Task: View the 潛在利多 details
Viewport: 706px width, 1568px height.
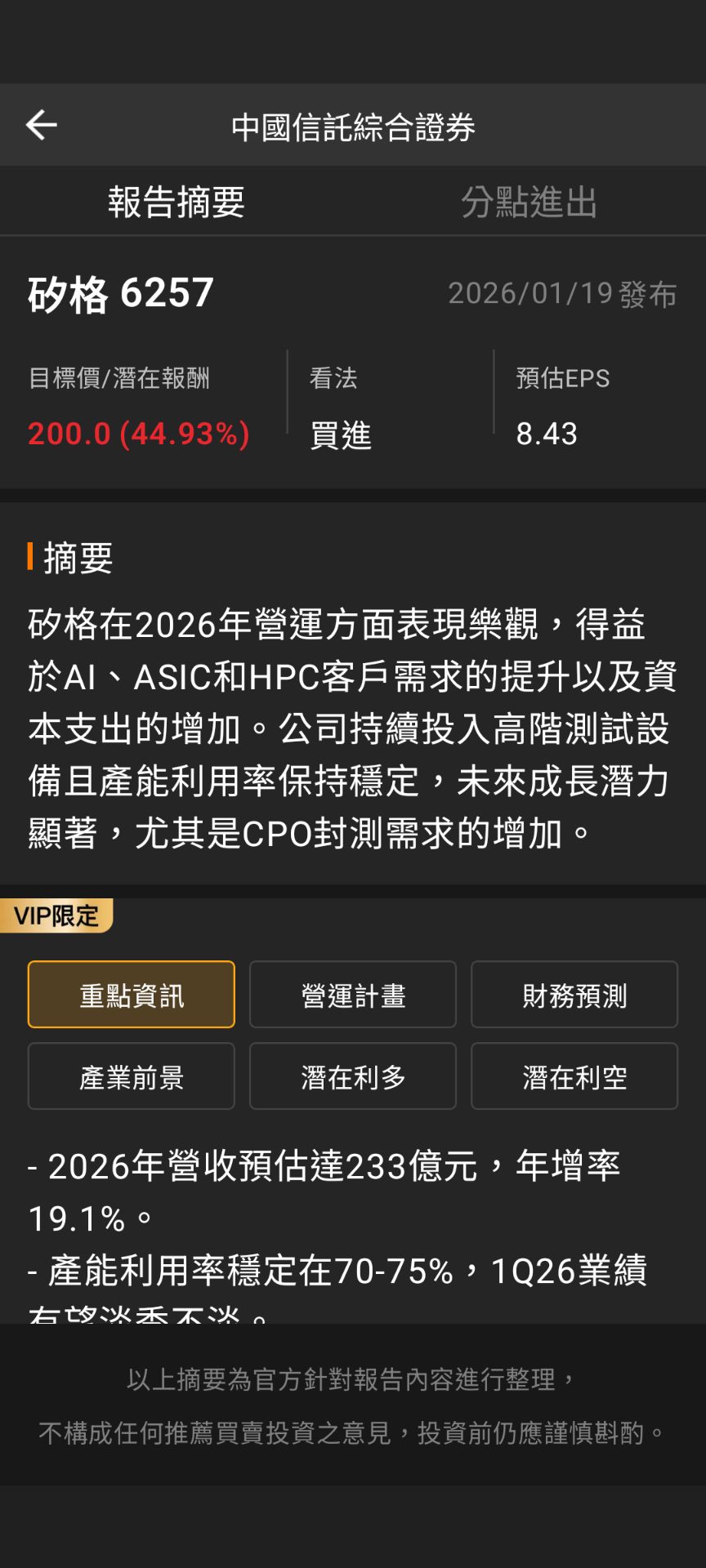Action: pyautogui.click(x=352, y=1076)
